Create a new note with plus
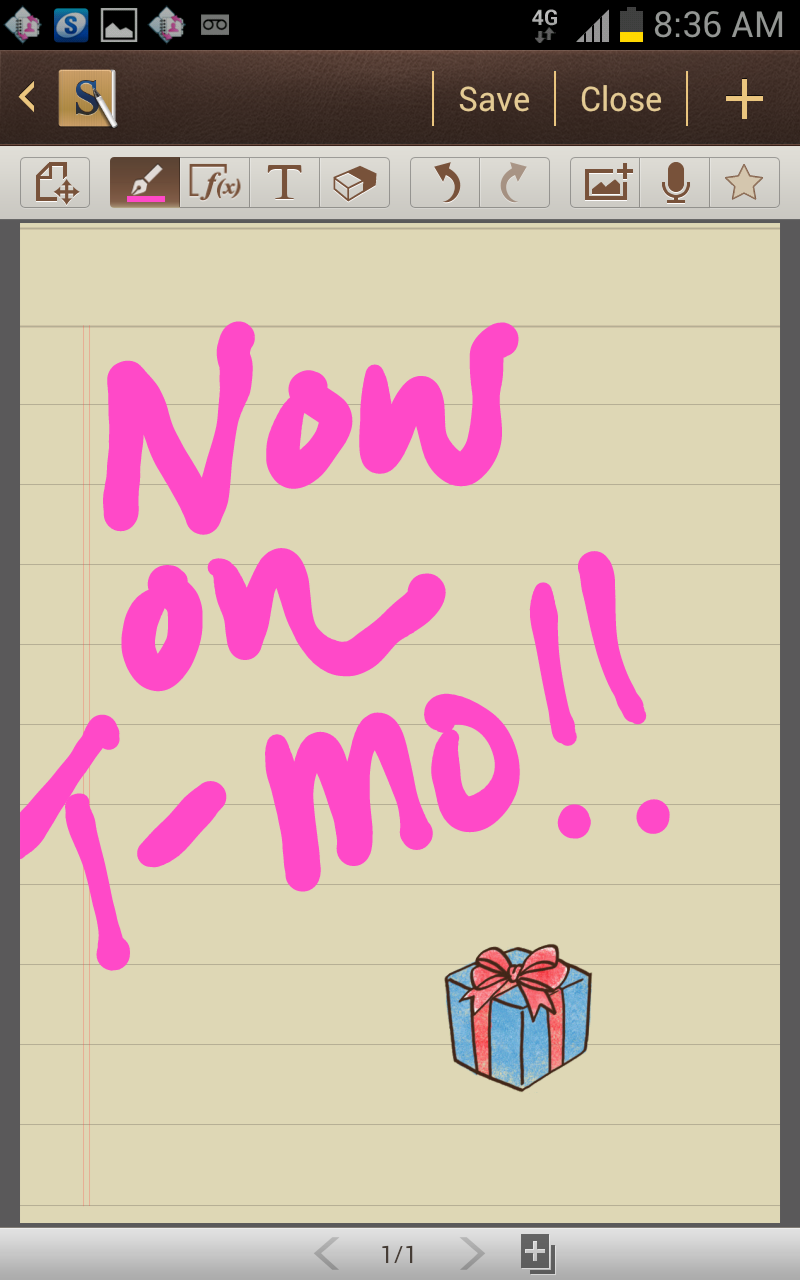 click(744, 99)
